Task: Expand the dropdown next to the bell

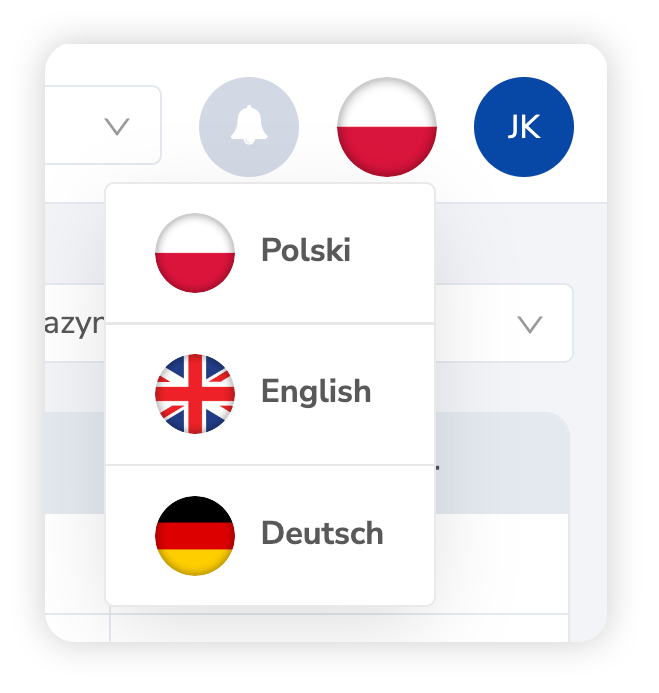Action: click(x=117, y=126)
